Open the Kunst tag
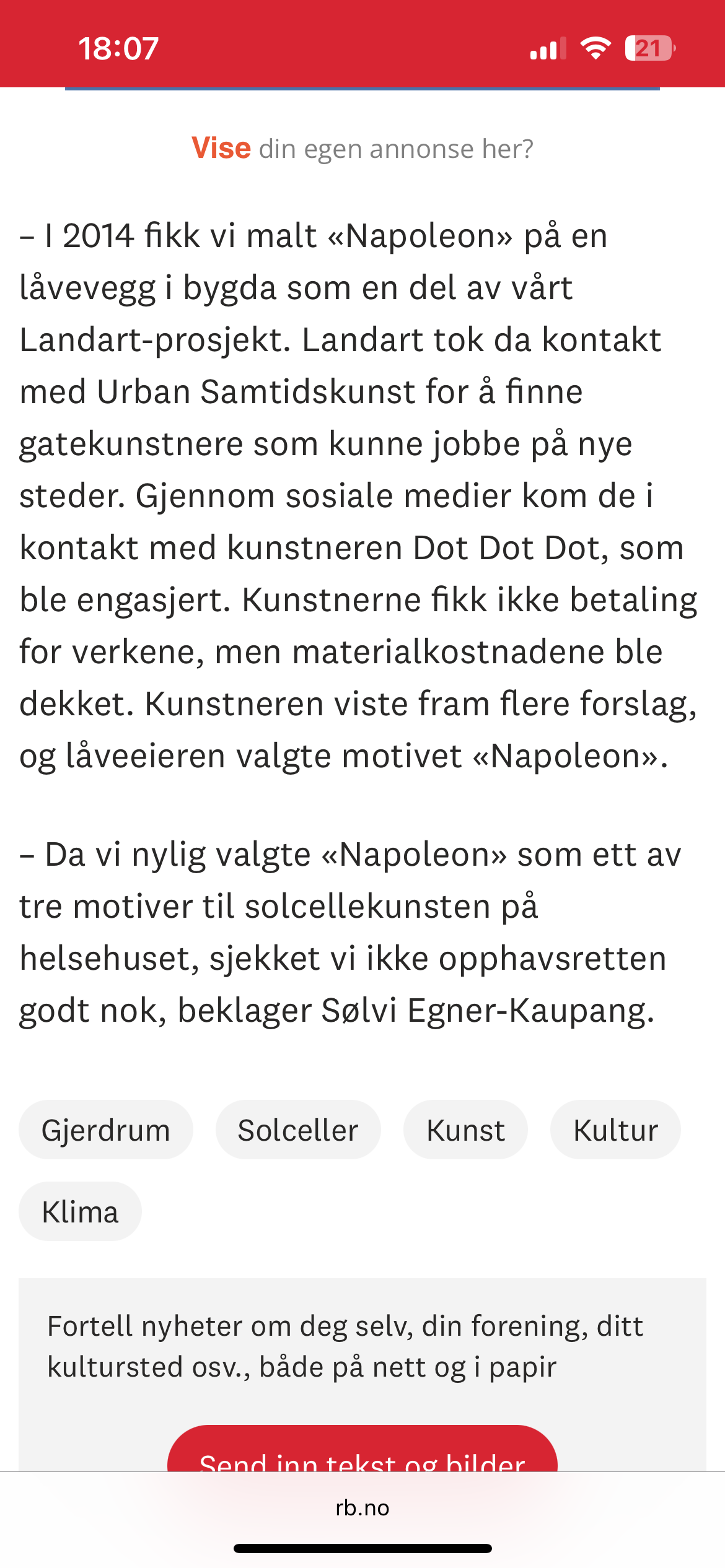The image size is (725, 1568). 465,1130
